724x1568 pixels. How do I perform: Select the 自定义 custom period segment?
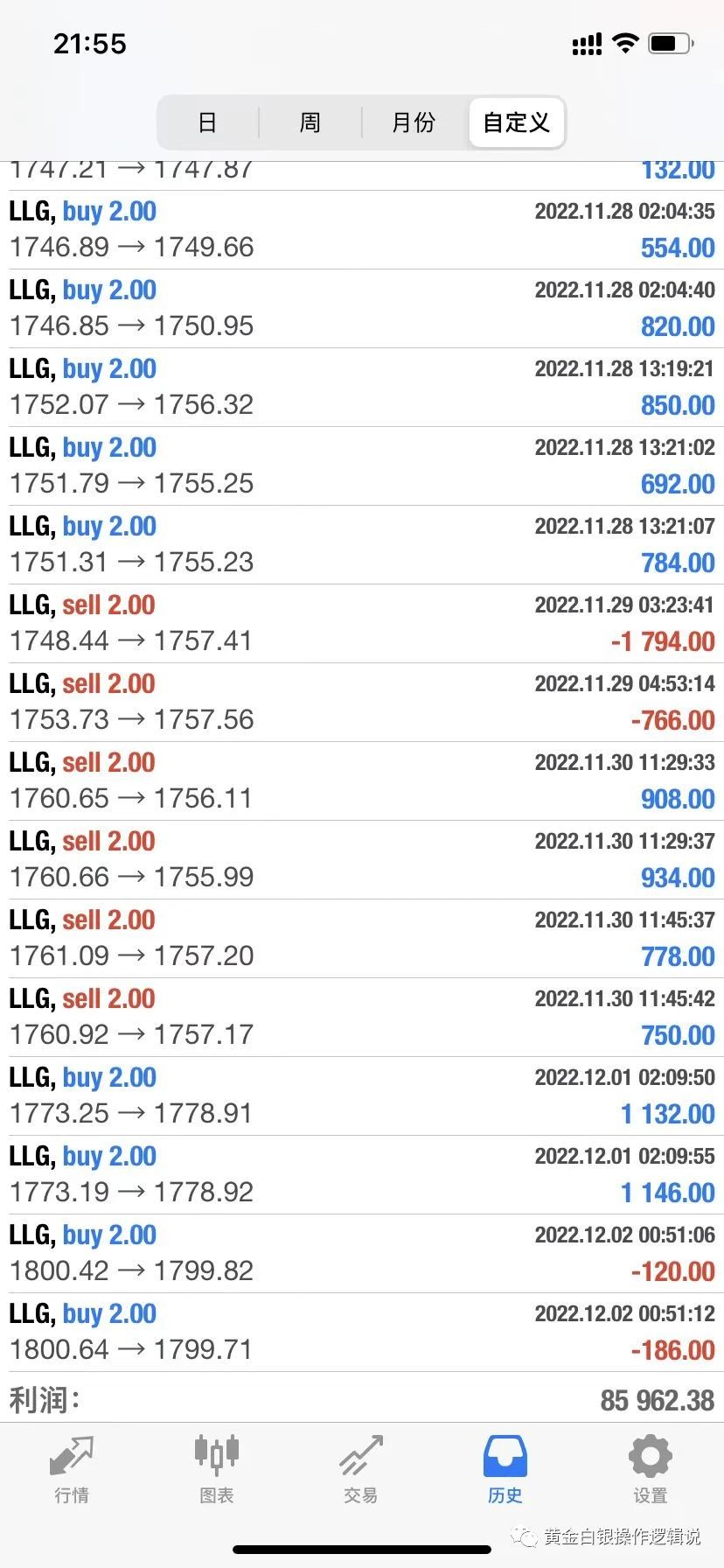click(x=517, y=122)
